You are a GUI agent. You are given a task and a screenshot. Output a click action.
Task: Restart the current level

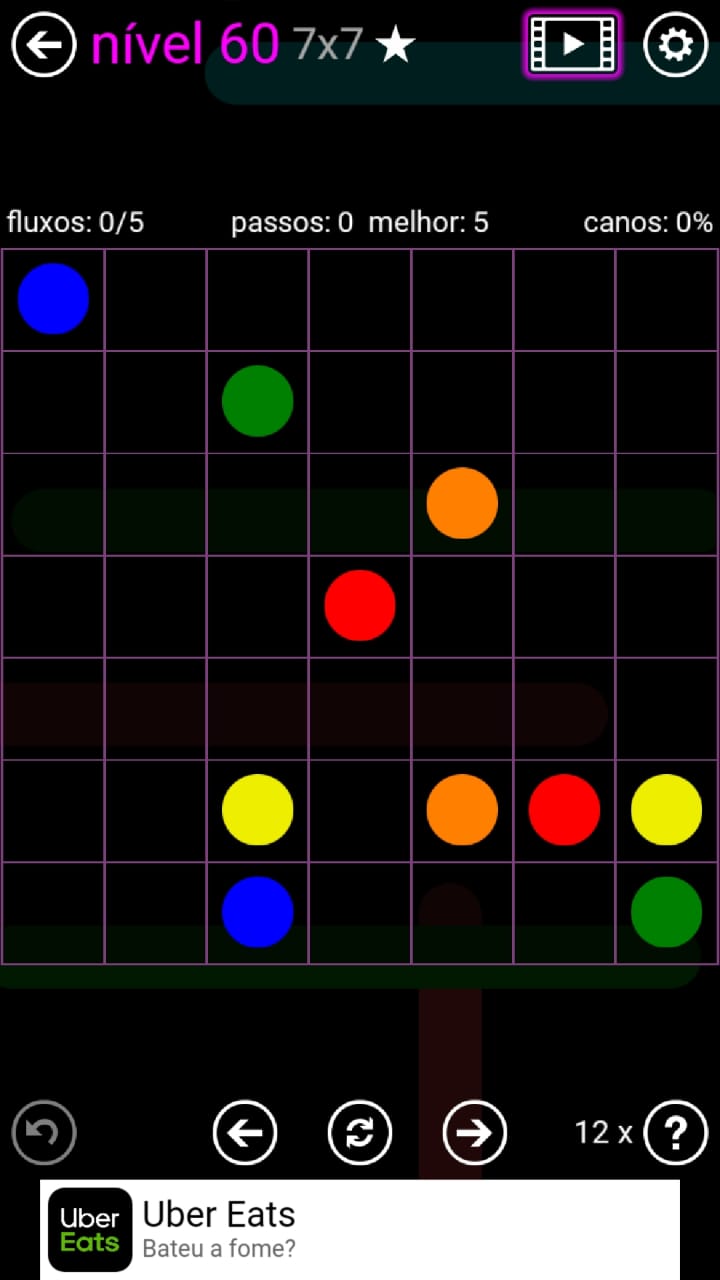coord(360,1132)
